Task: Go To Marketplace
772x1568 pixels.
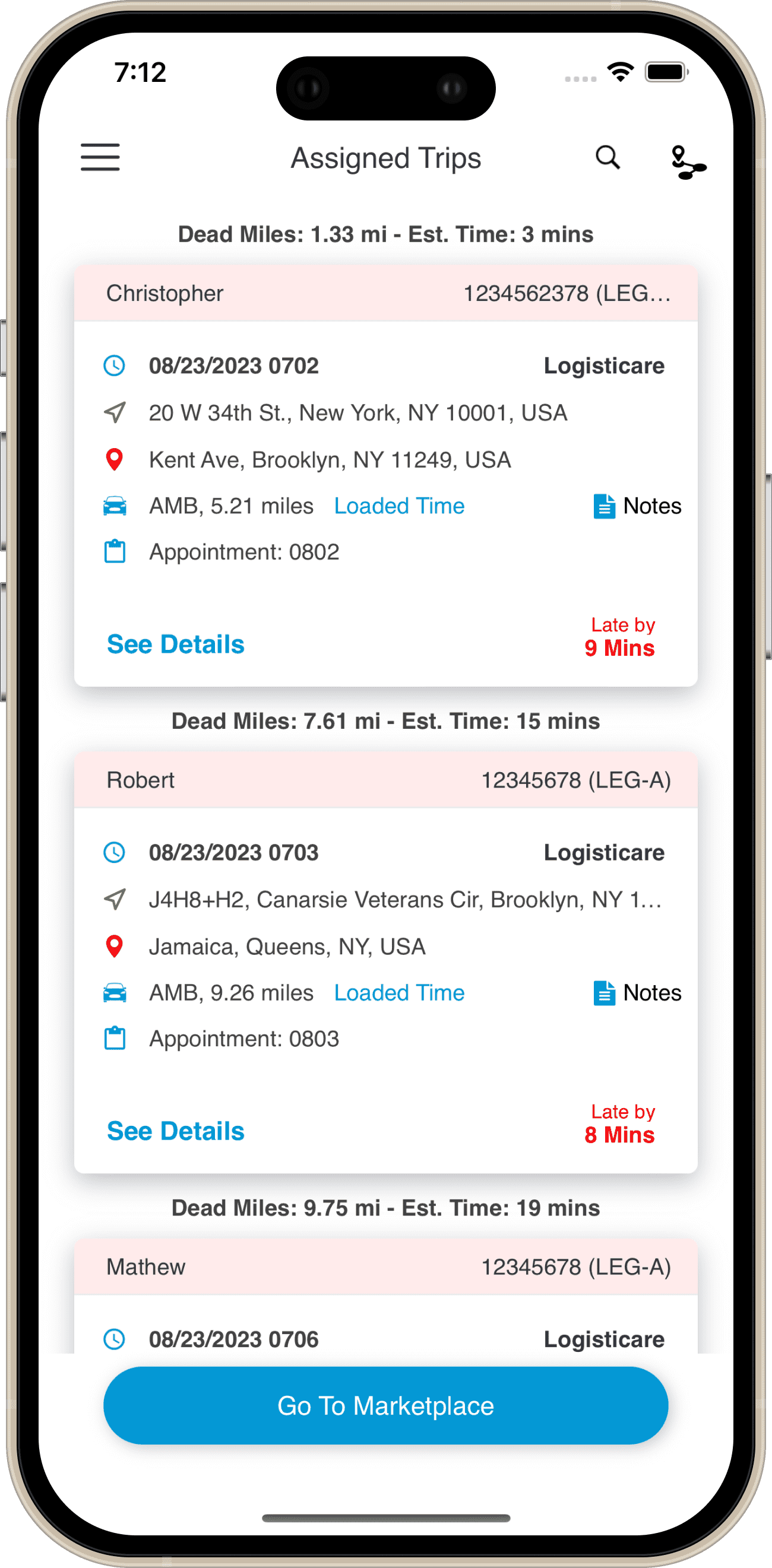Action: (x=385, y=1405)
